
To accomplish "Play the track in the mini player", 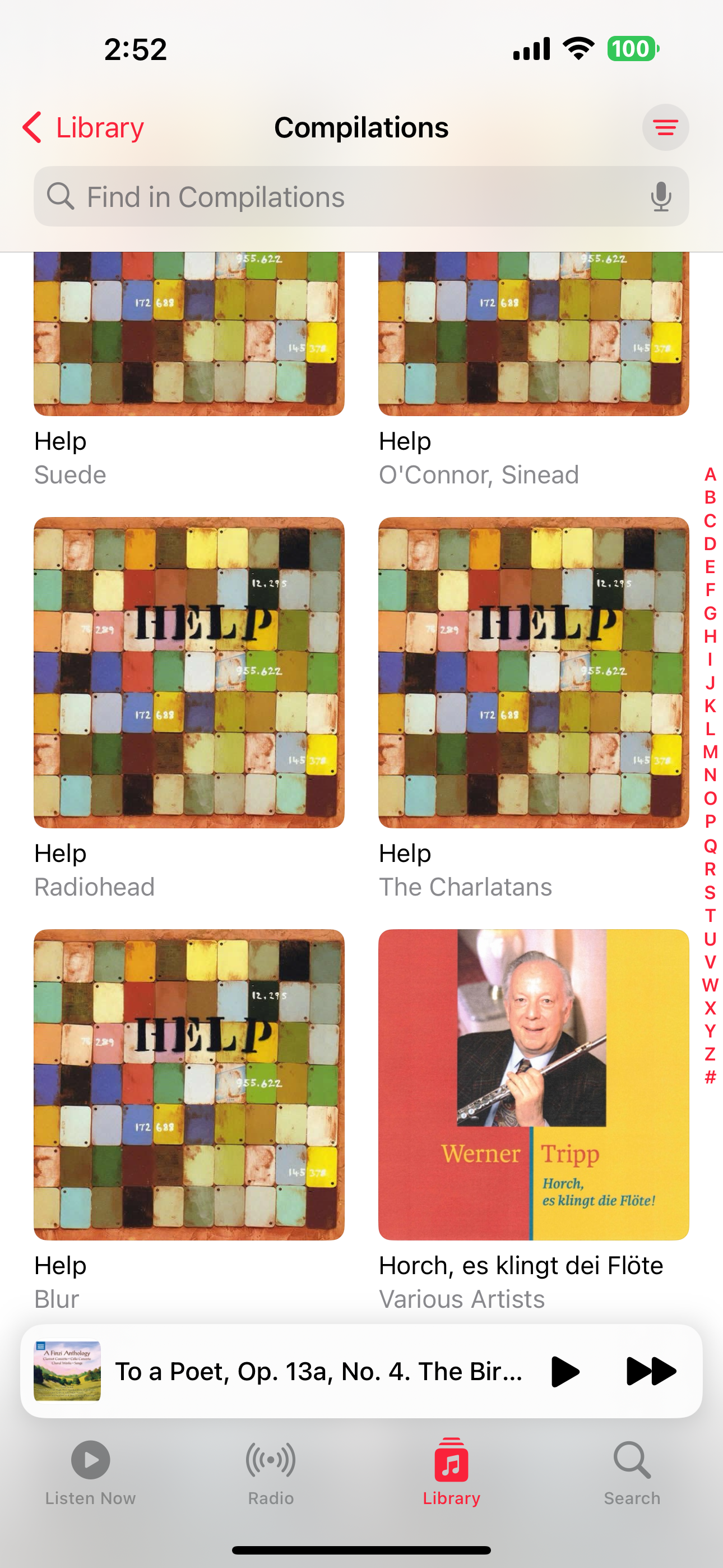I will 564,1371.
